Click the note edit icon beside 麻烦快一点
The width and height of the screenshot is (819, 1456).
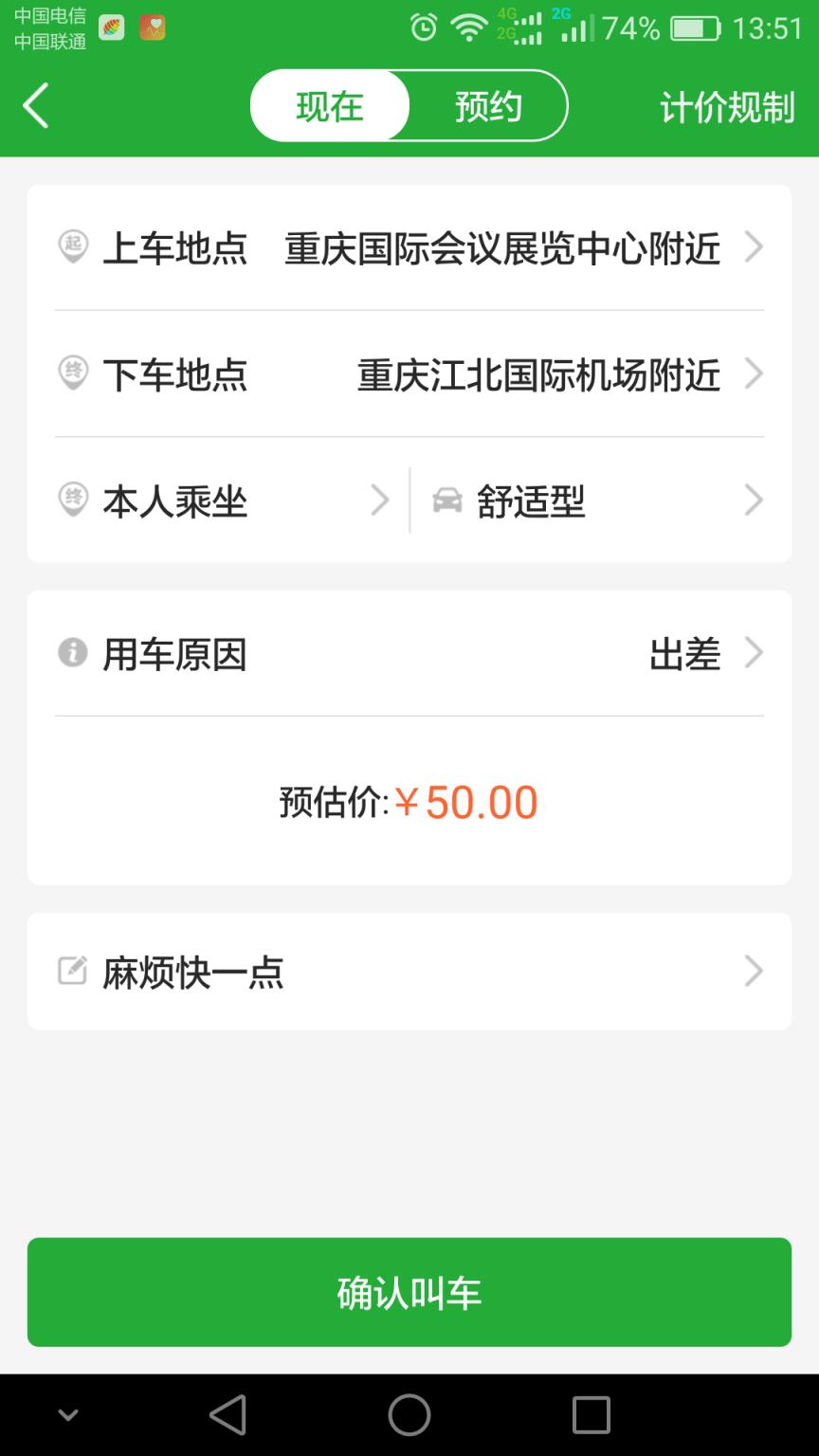click(x=73, y=971)
